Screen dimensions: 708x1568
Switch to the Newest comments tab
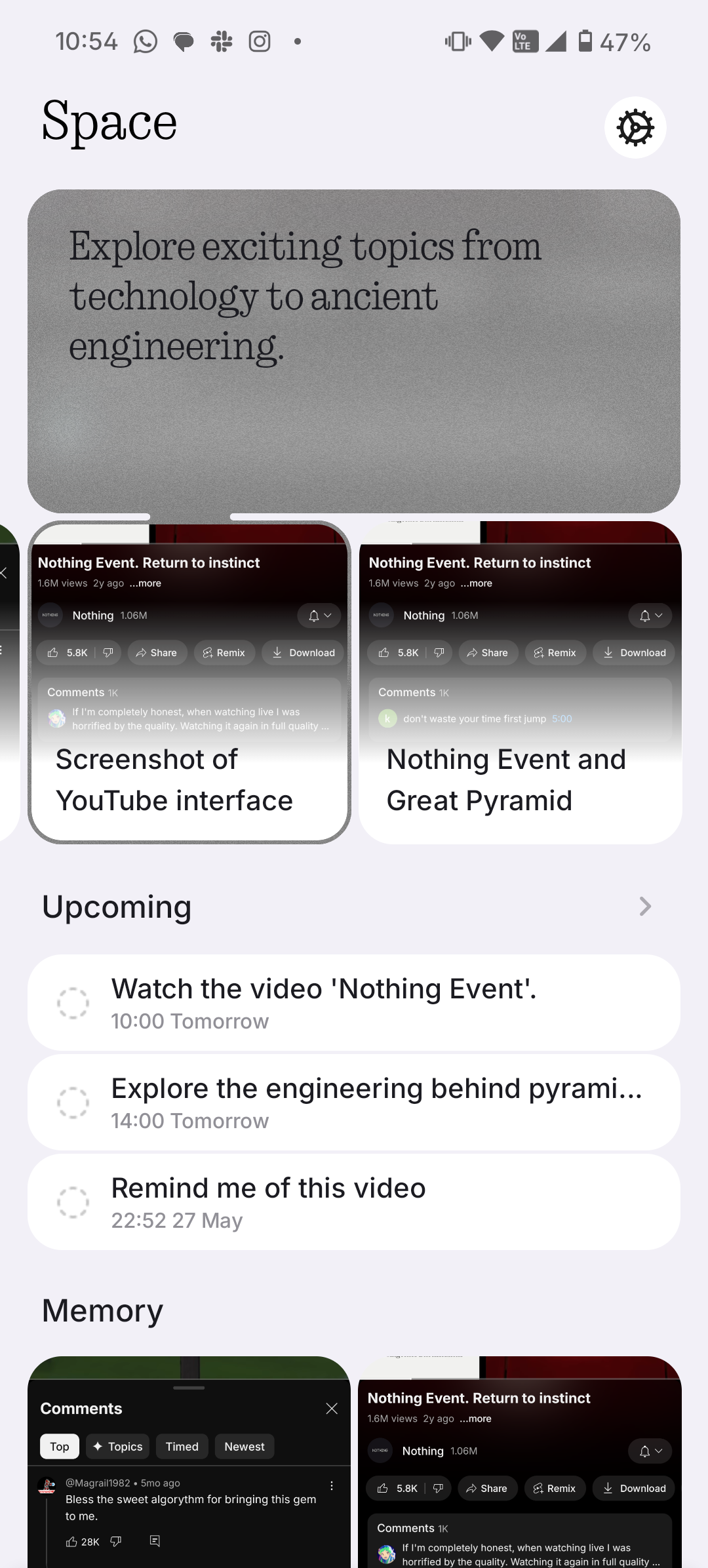tap(244, 1446)
